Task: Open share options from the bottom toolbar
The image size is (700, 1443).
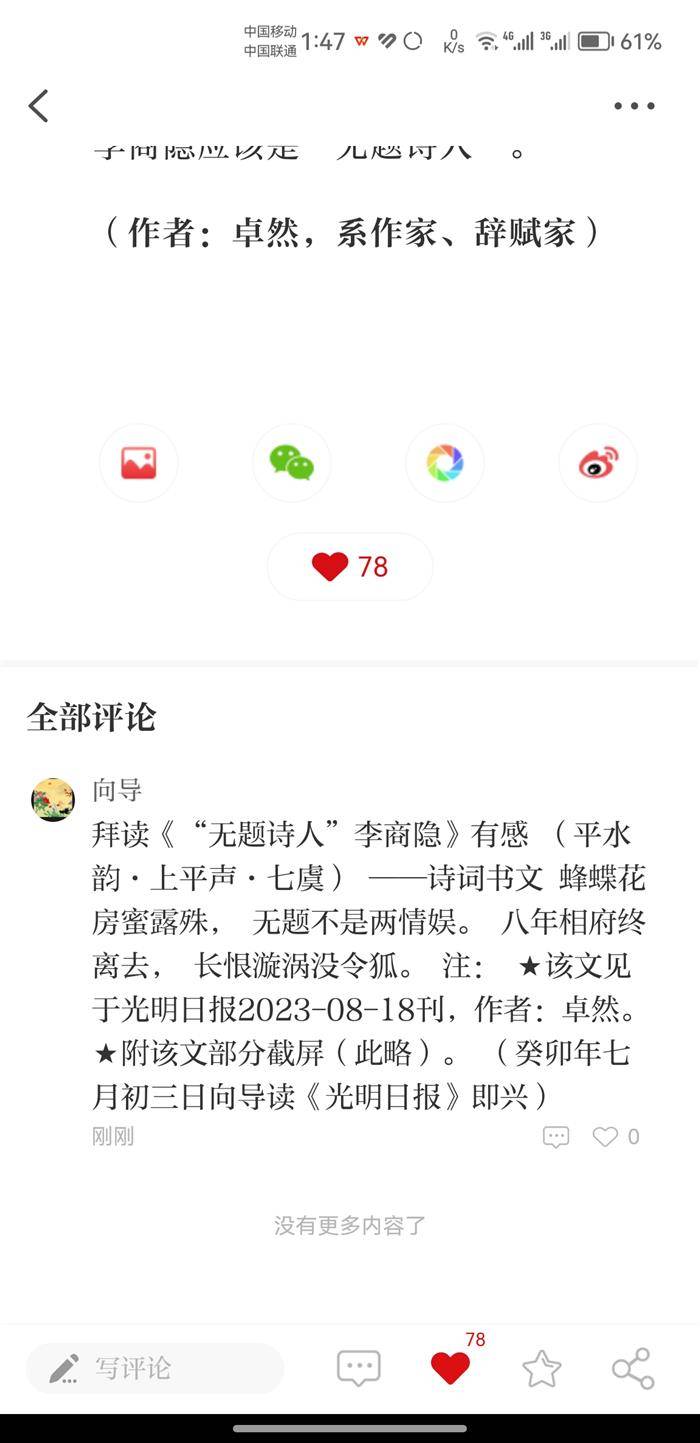Action: [633, 1368]
